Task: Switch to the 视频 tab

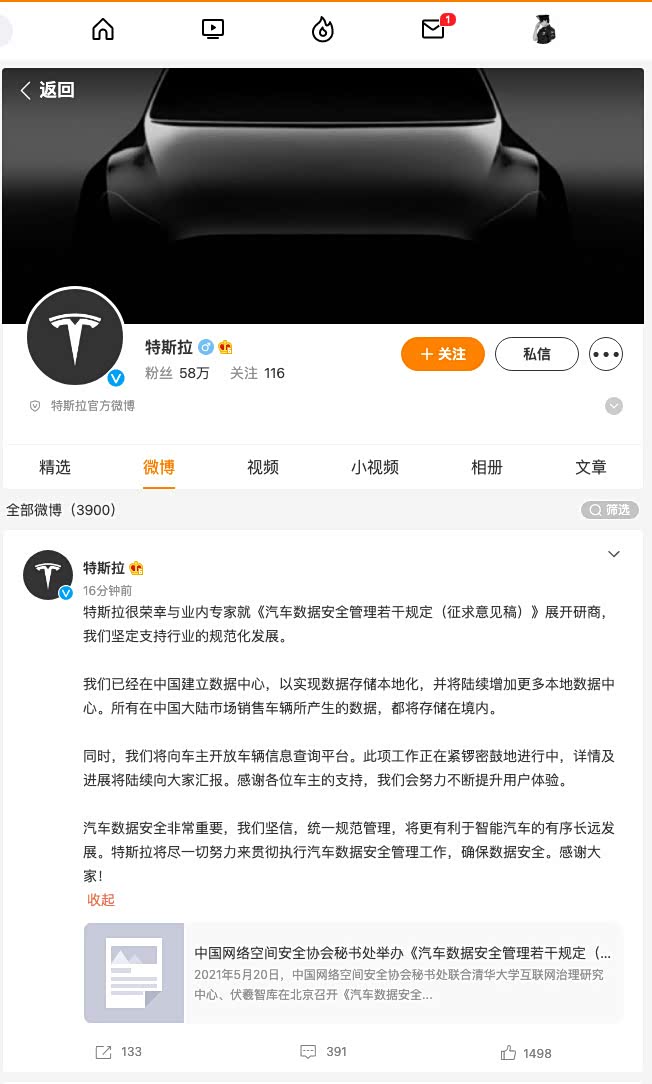Action: pyautogui.click(x=263, y=467)
